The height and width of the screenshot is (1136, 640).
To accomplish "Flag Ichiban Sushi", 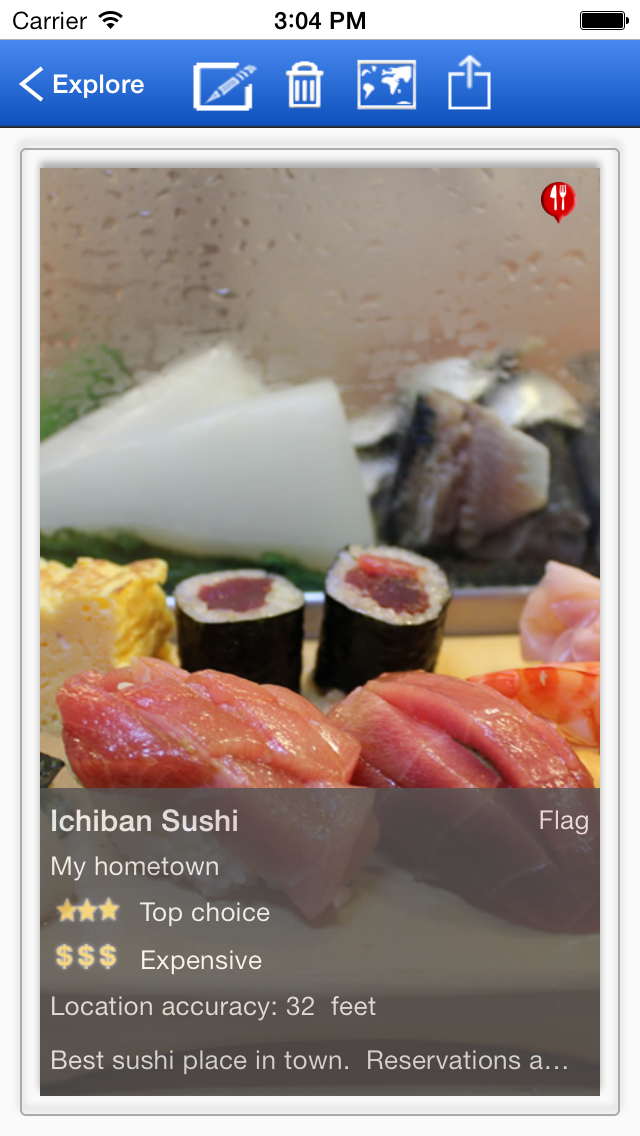I will coord(563,821).
